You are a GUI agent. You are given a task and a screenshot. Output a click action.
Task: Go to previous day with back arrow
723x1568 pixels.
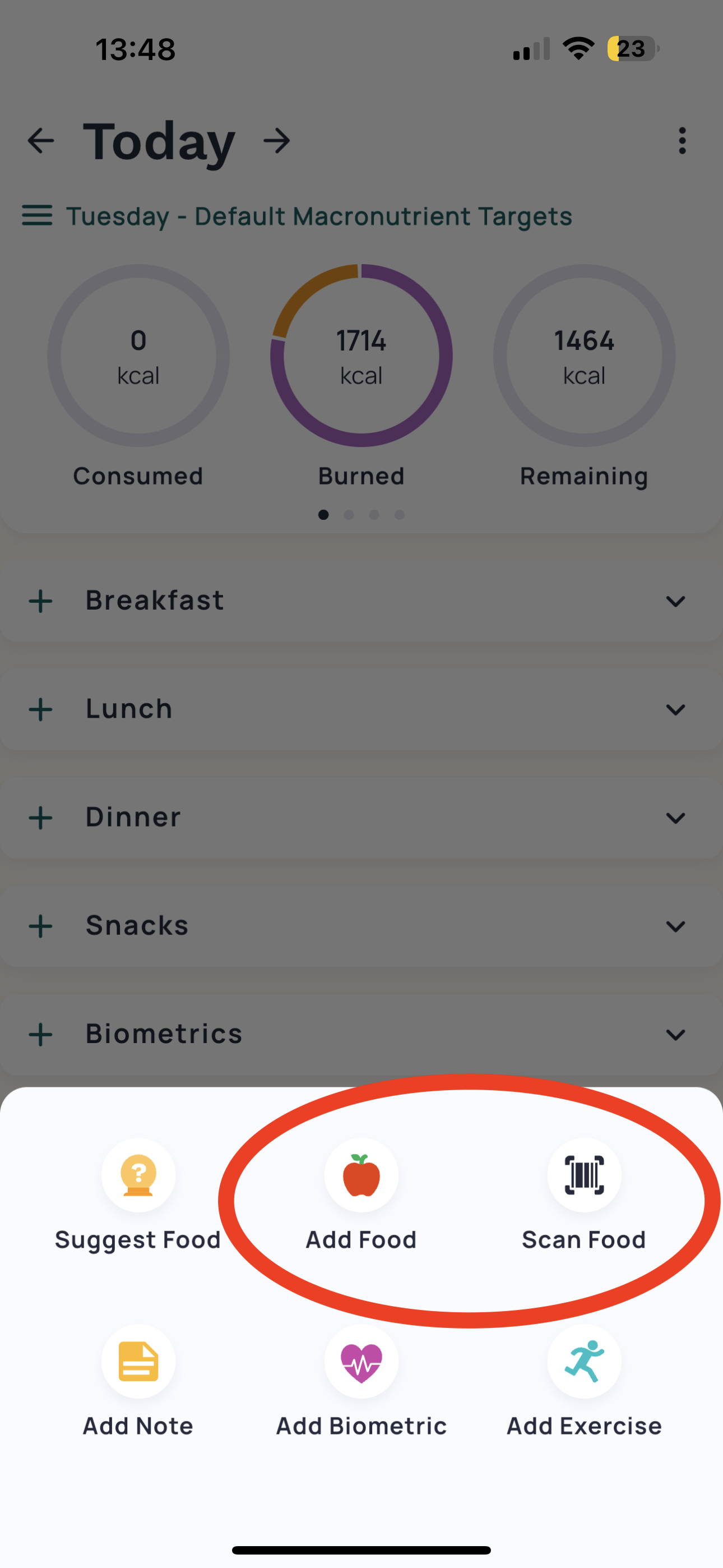click(40, 141)
